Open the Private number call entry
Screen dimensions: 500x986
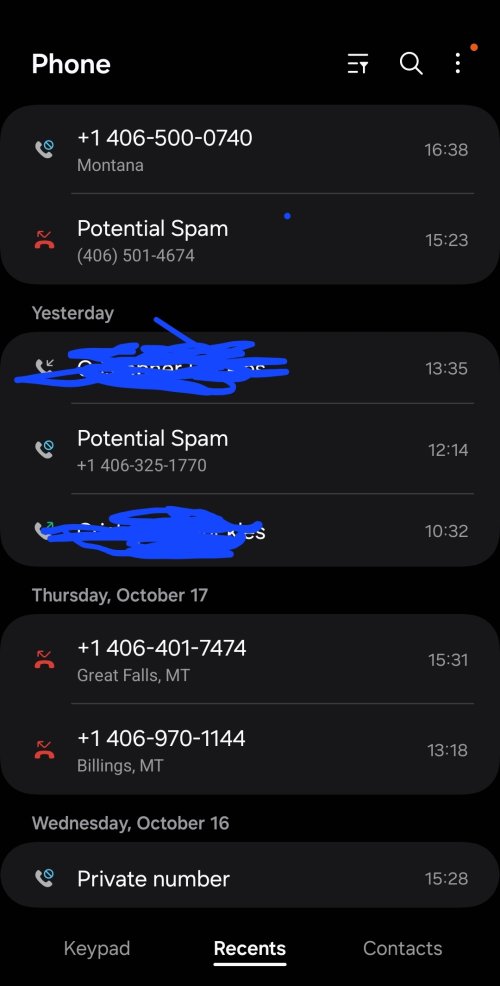click(x=250, y=878)
